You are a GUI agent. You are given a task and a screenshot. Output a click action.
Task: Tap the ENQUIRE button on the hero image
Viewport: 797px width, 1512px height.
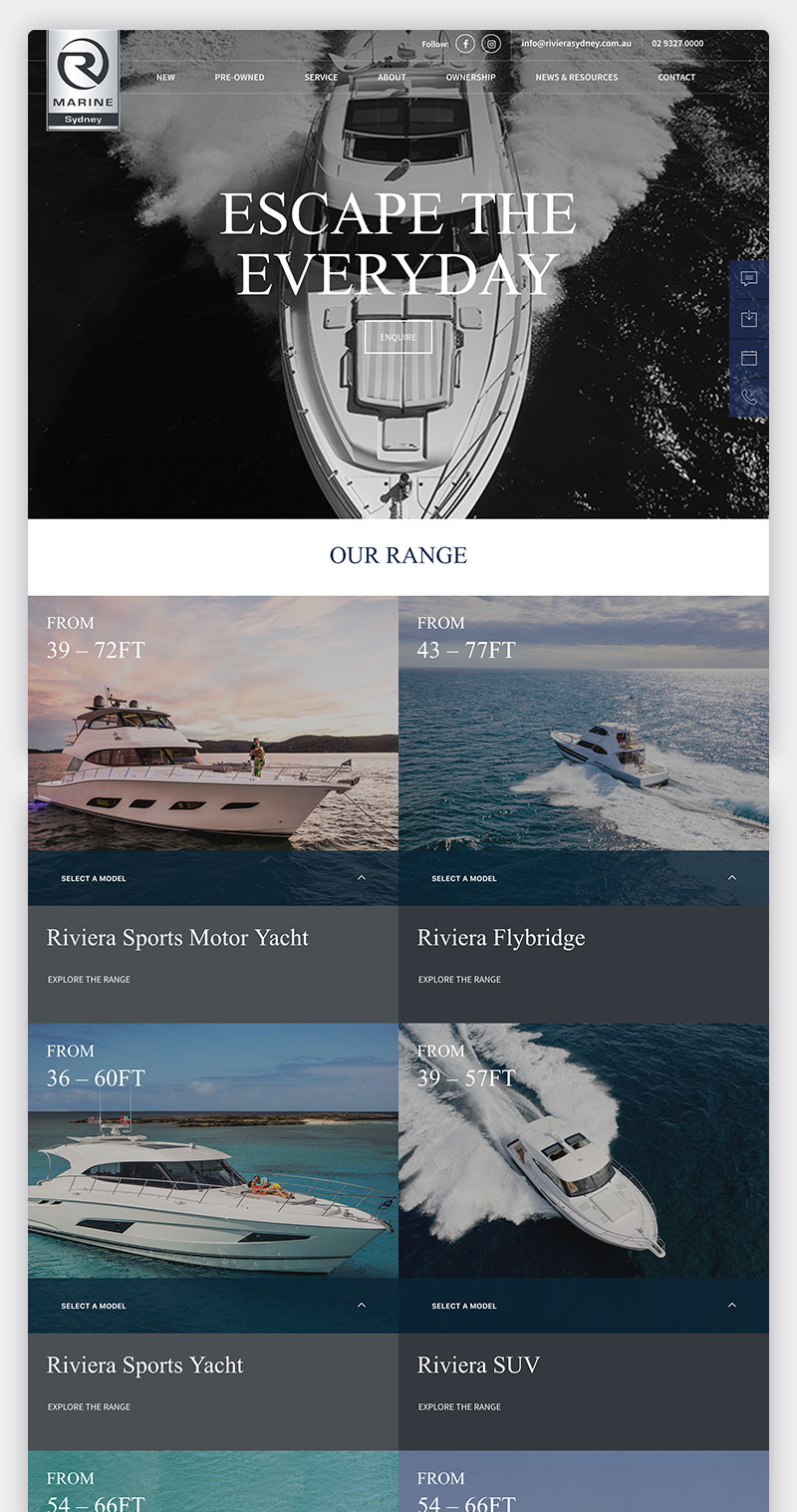point(398,337)
